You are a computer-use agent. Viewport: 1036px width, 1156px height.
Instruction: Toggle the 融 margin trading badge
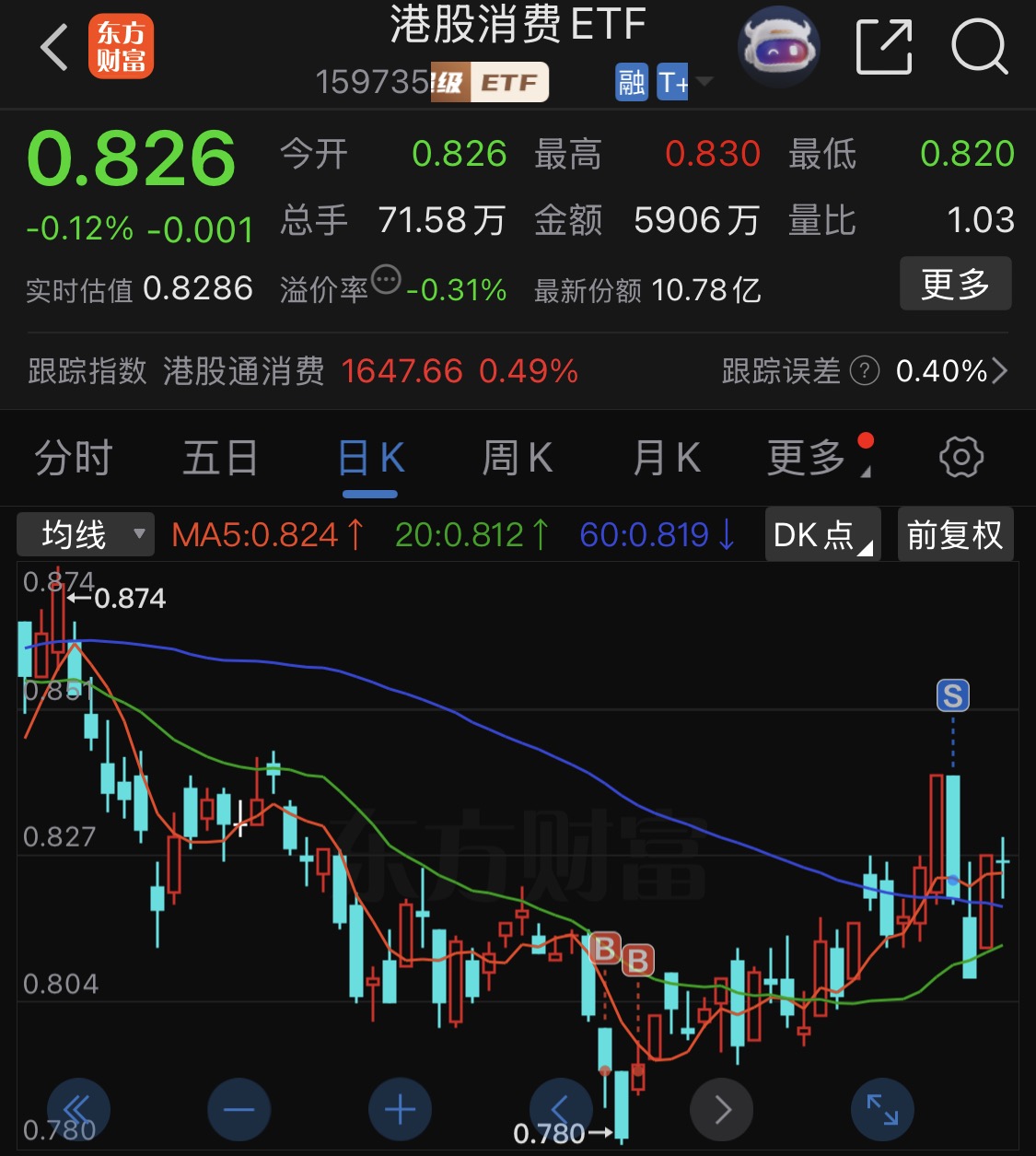click(x=632, y=82)
